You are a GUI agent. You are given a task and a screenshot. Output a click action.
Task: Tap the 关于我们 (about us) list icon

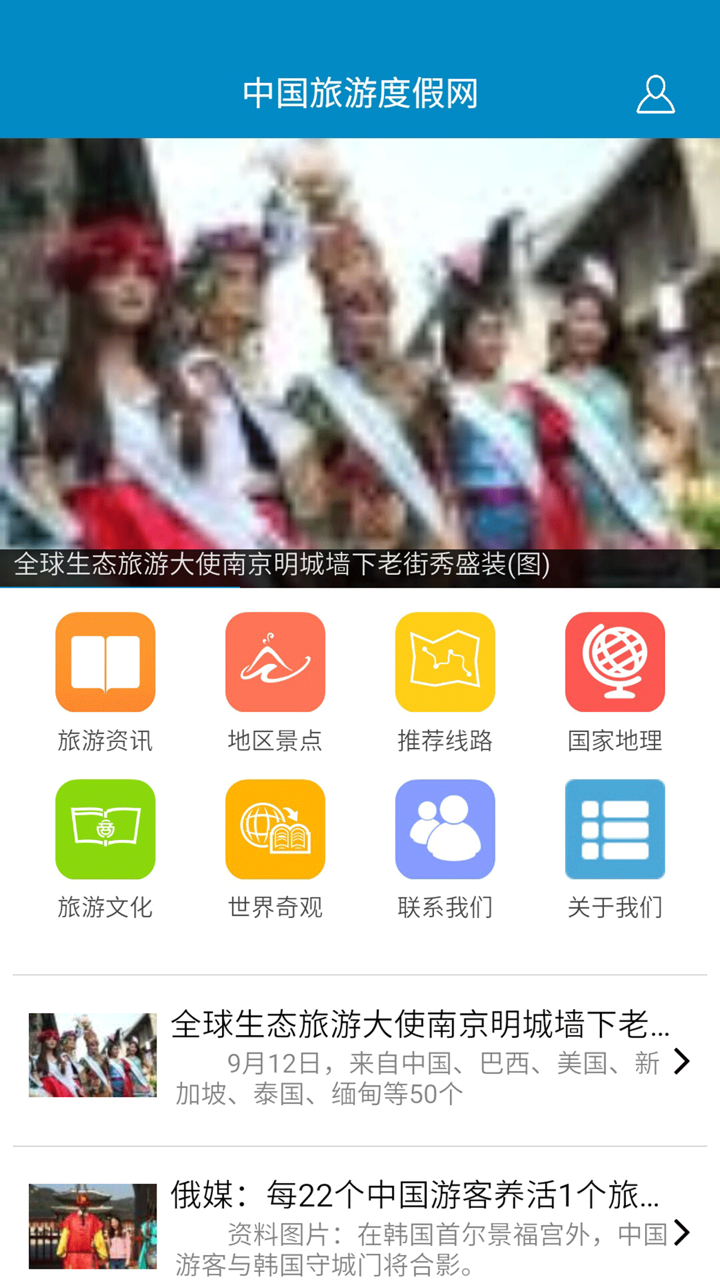coord(615,830)
